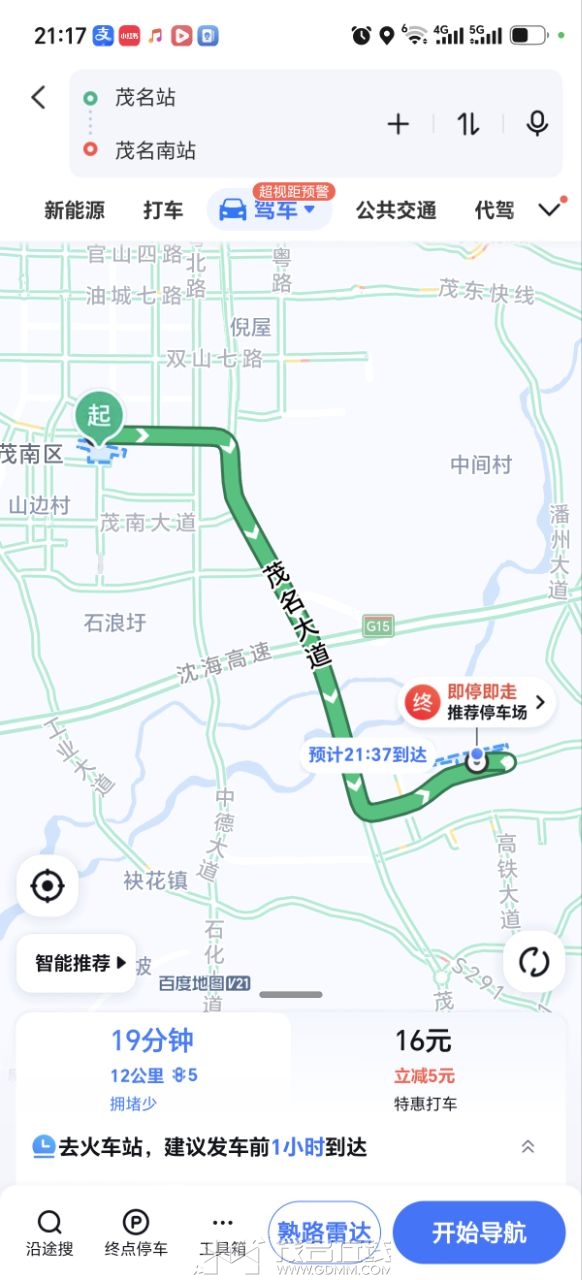Open 推荐停车场 recommended parking bubble
582x1280 pixels.
pyautogui.click(x=478, y=702)
